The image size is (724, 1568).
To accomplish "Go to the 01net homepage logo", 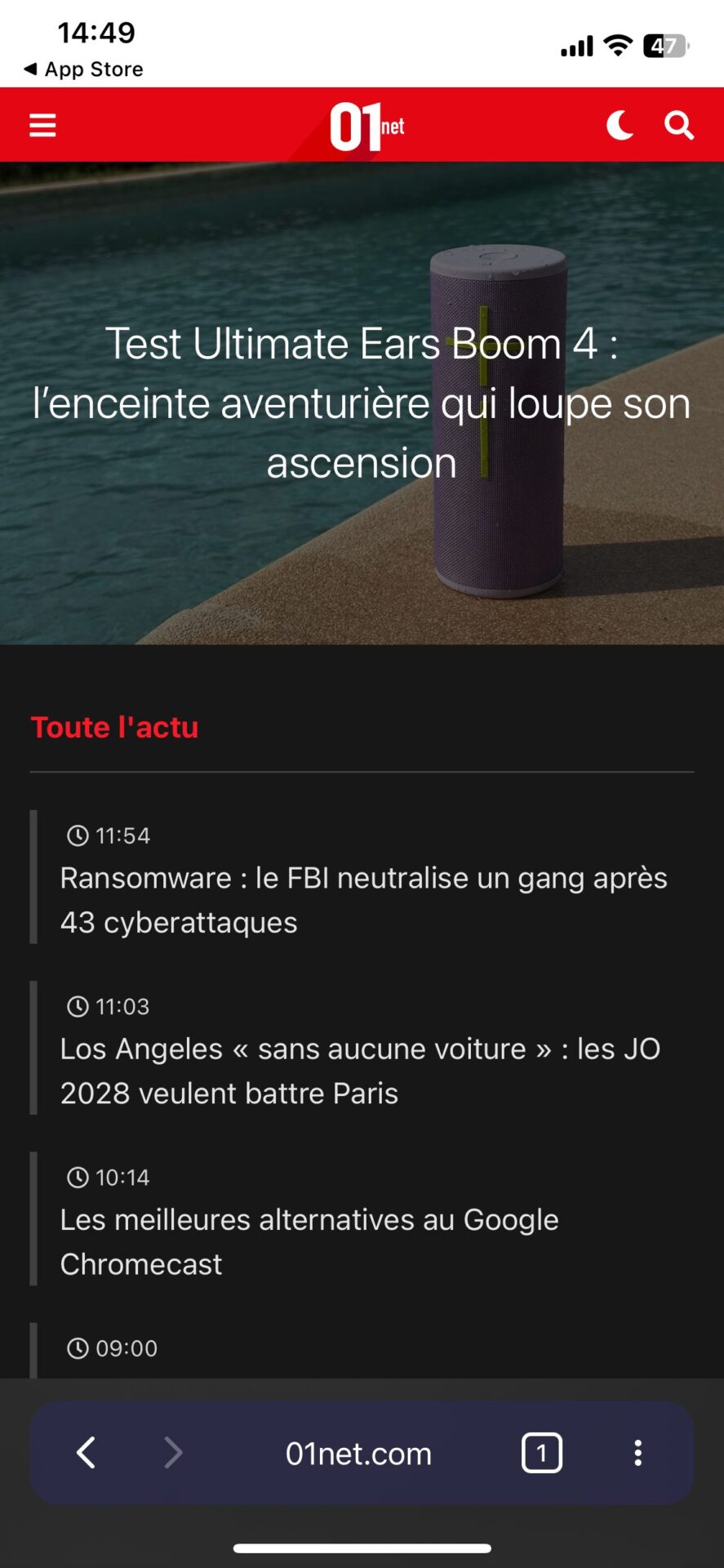I will pos(366,127).
